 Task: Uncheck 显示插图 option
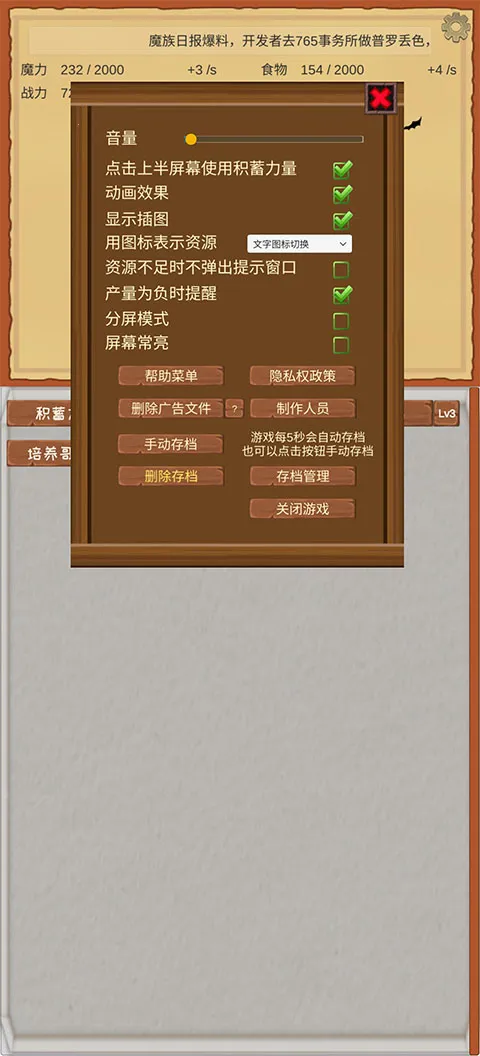point(343,220)
